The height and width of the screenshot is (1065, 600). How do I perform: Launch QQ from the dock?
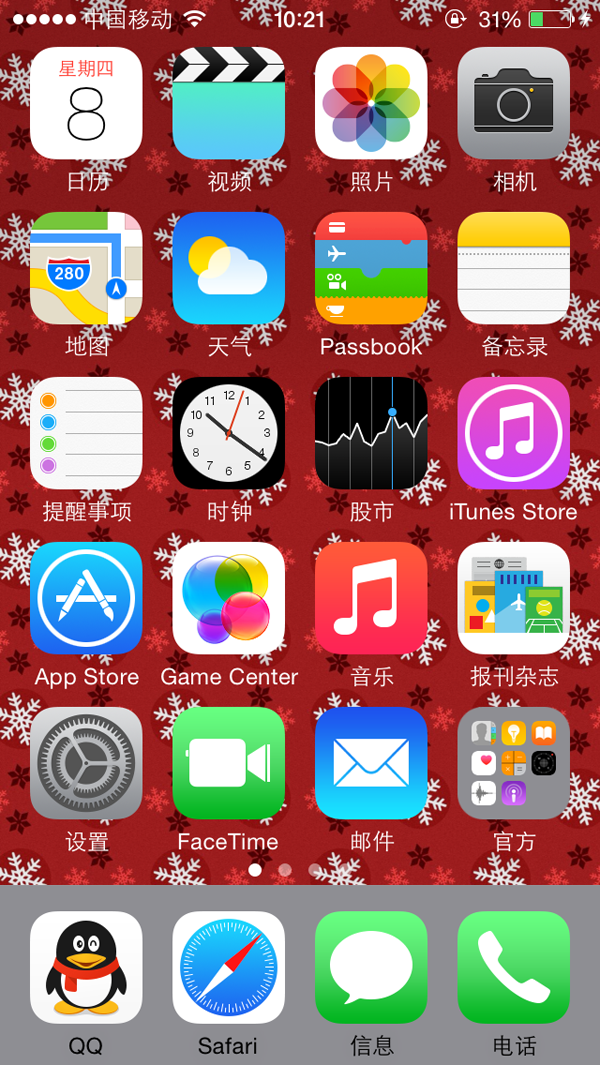(x=86, y=967)
